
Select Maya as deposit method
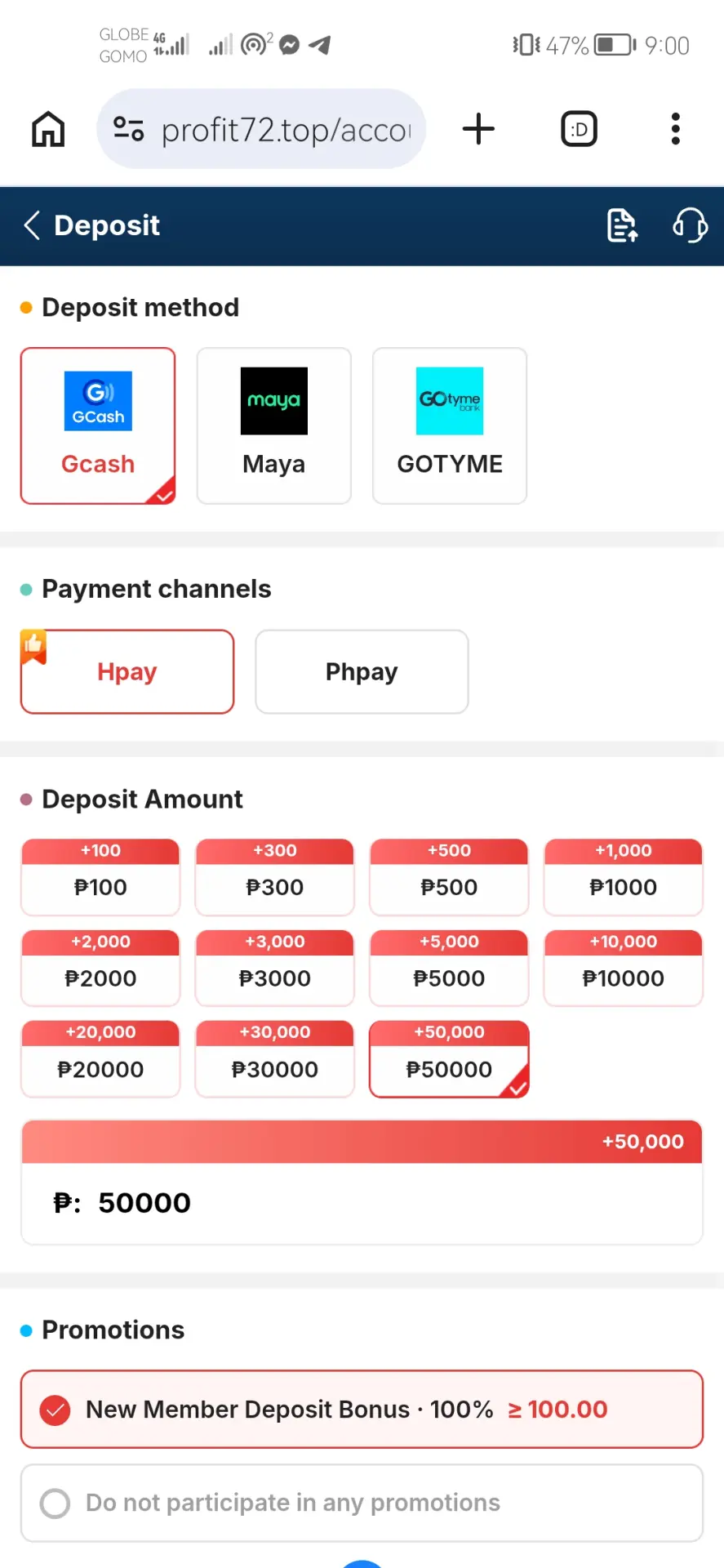(x=274, y=425)
